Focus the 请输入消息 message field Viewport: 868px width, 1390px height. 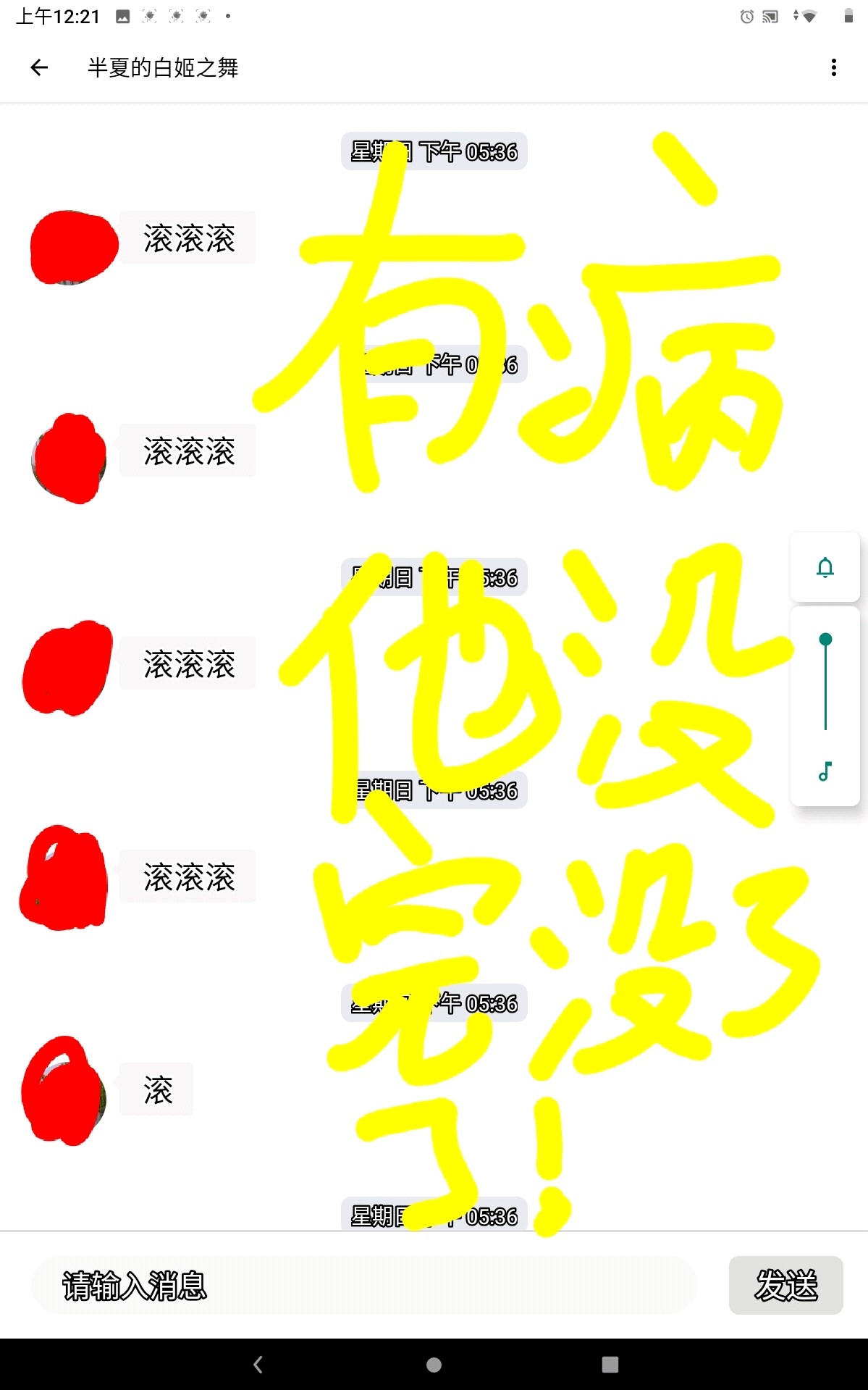[x=362, y=1285]
